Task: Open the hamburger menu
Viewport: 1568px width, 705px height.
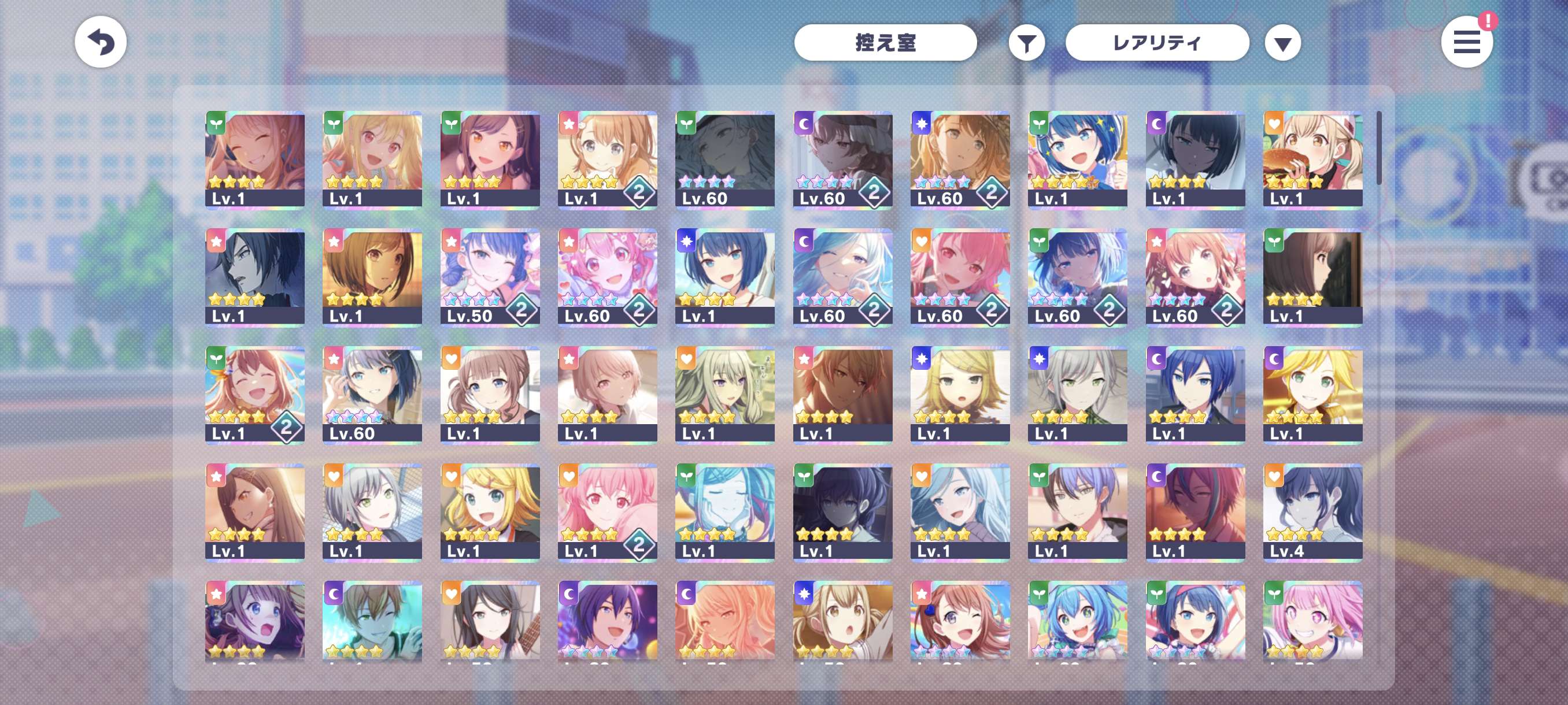Action: [x=1466, y=43]
